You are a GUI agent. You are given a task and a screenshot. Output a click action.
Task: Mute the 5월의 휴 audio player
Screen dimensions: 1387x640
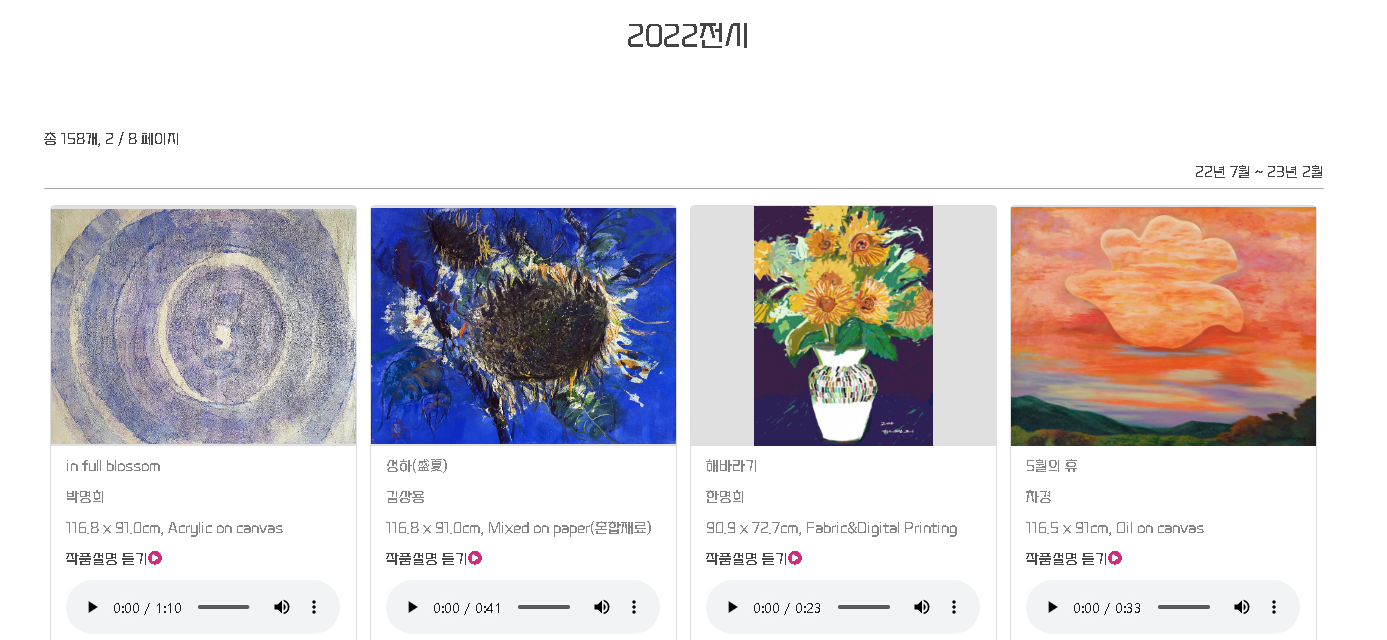point(1242,607)
